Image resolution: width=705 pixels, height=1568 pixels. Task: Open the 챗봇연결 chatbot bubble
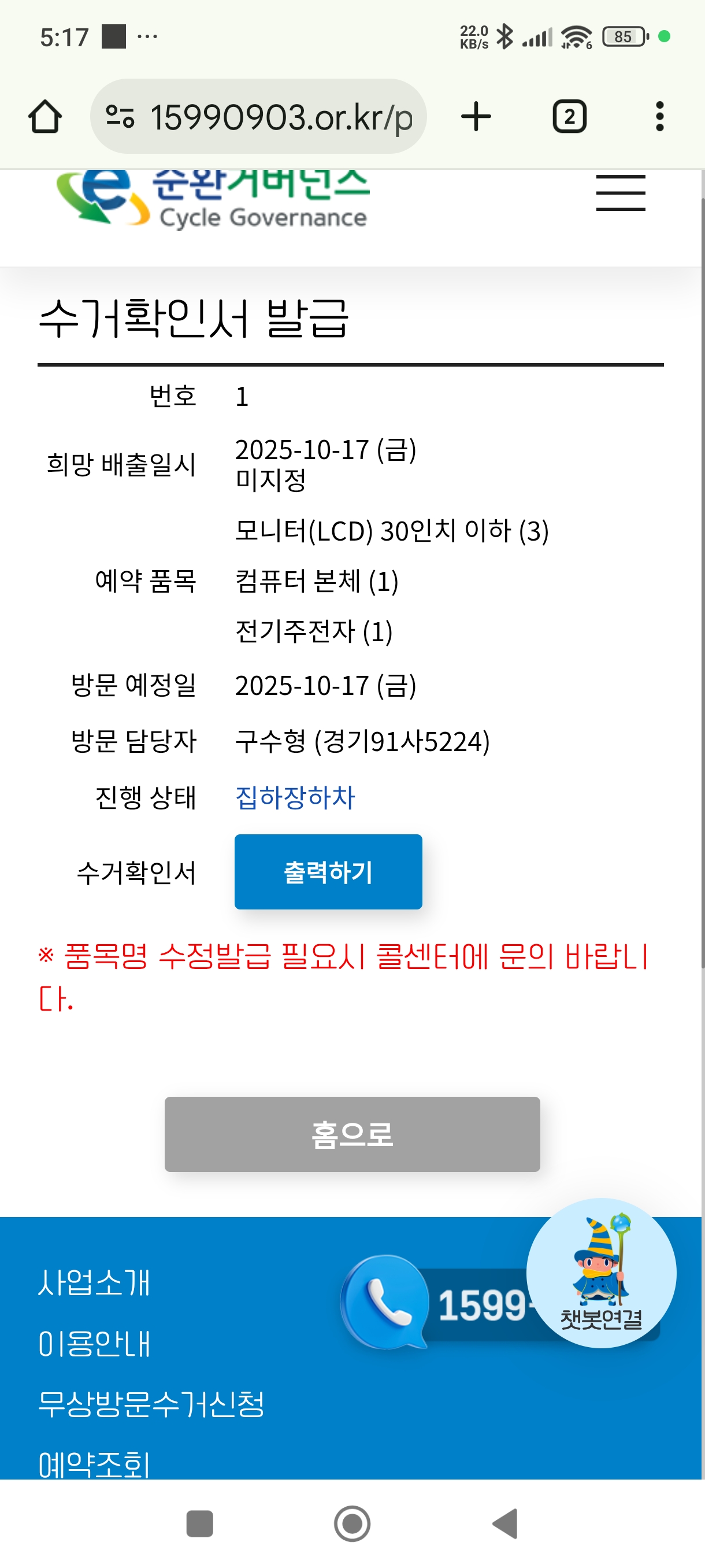pos(600,1272)
